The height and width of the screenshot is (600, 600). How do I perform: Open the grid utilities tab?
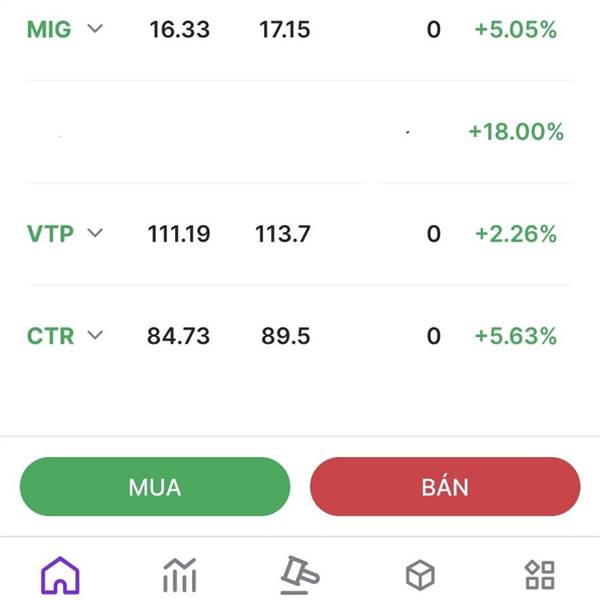pos(540,574)
